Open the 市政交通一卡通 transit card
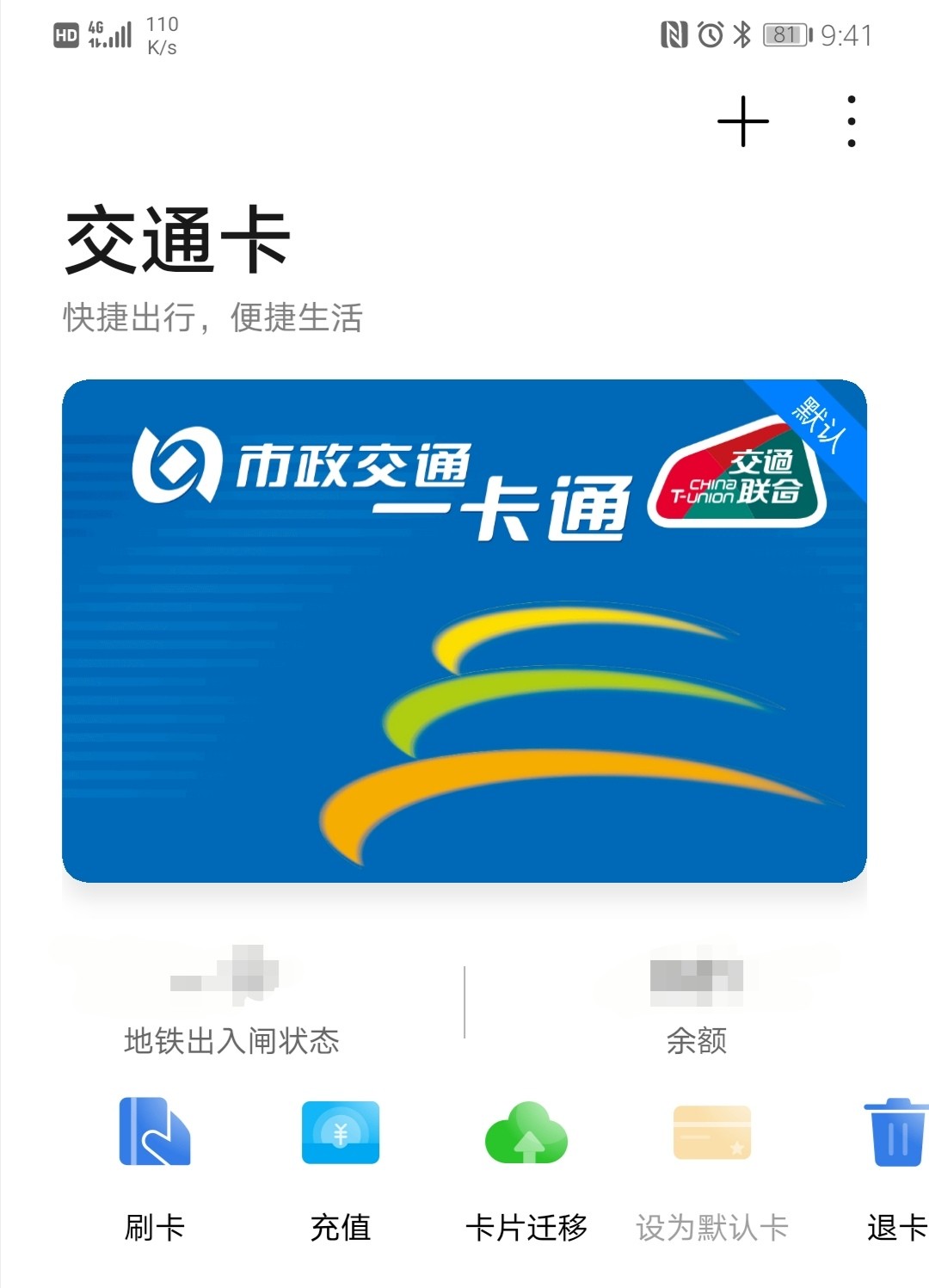Viewport: 929px width, 1288px height. tap(464, 631)
